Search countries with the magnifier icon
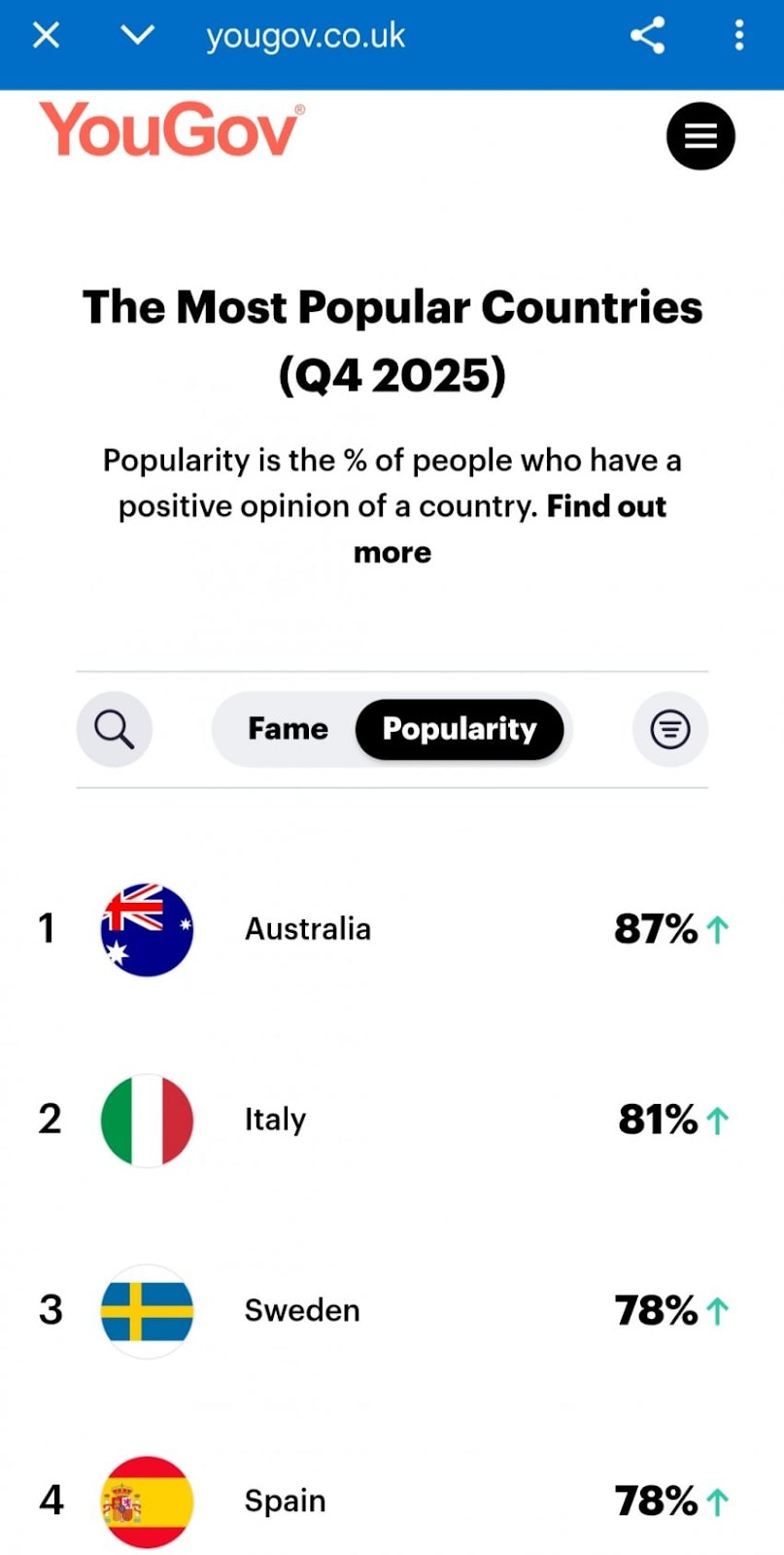The width and height of the screenshot is (784, 1555). [x=115, y=729]
